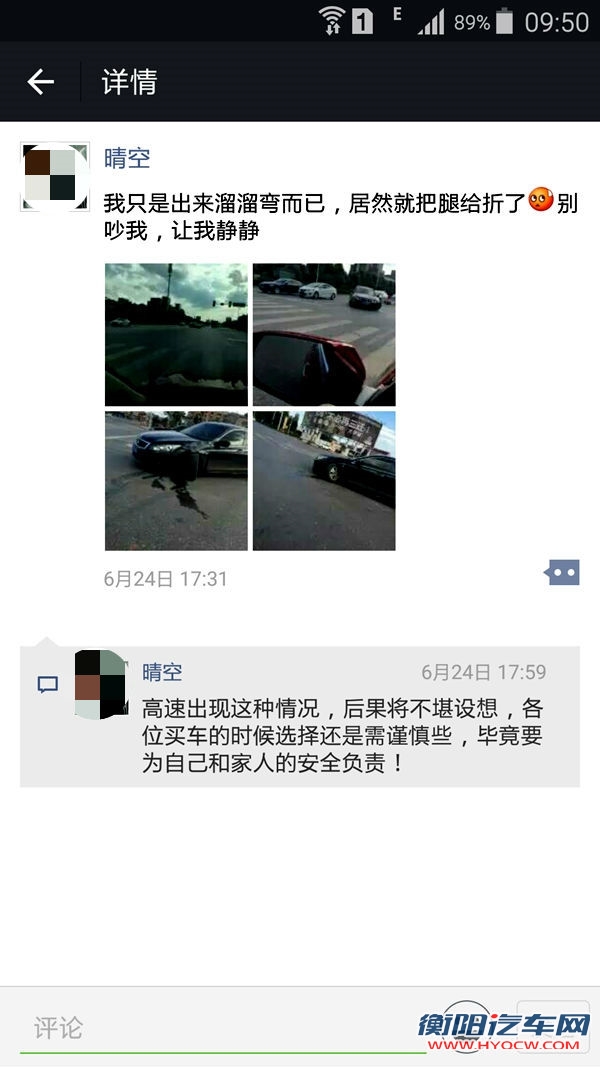Viewport: 600px width, 1067px height.
Task: View the photo of road and cloudy sky
Action: pos(176,334)
